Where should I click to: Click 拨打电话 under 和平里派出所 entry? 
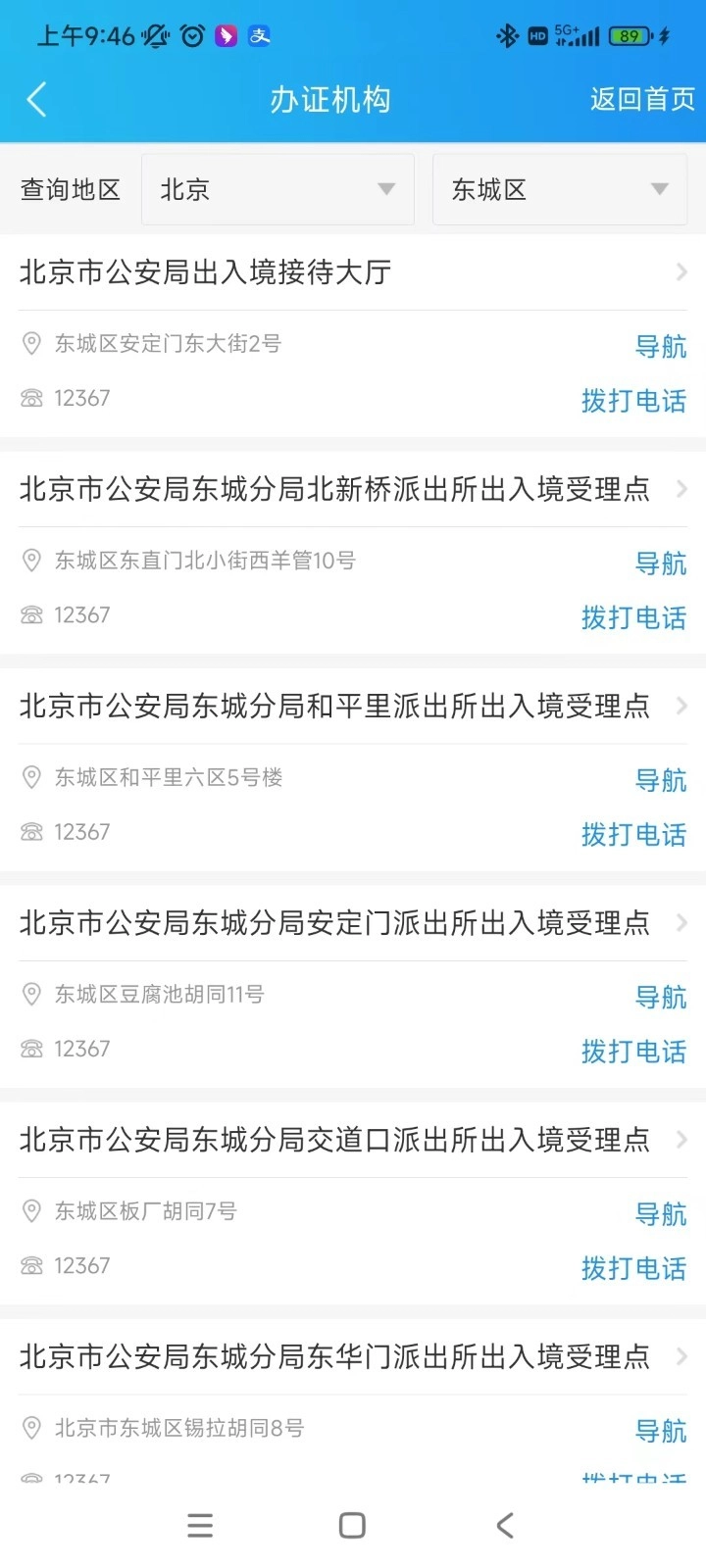(633, 835)
